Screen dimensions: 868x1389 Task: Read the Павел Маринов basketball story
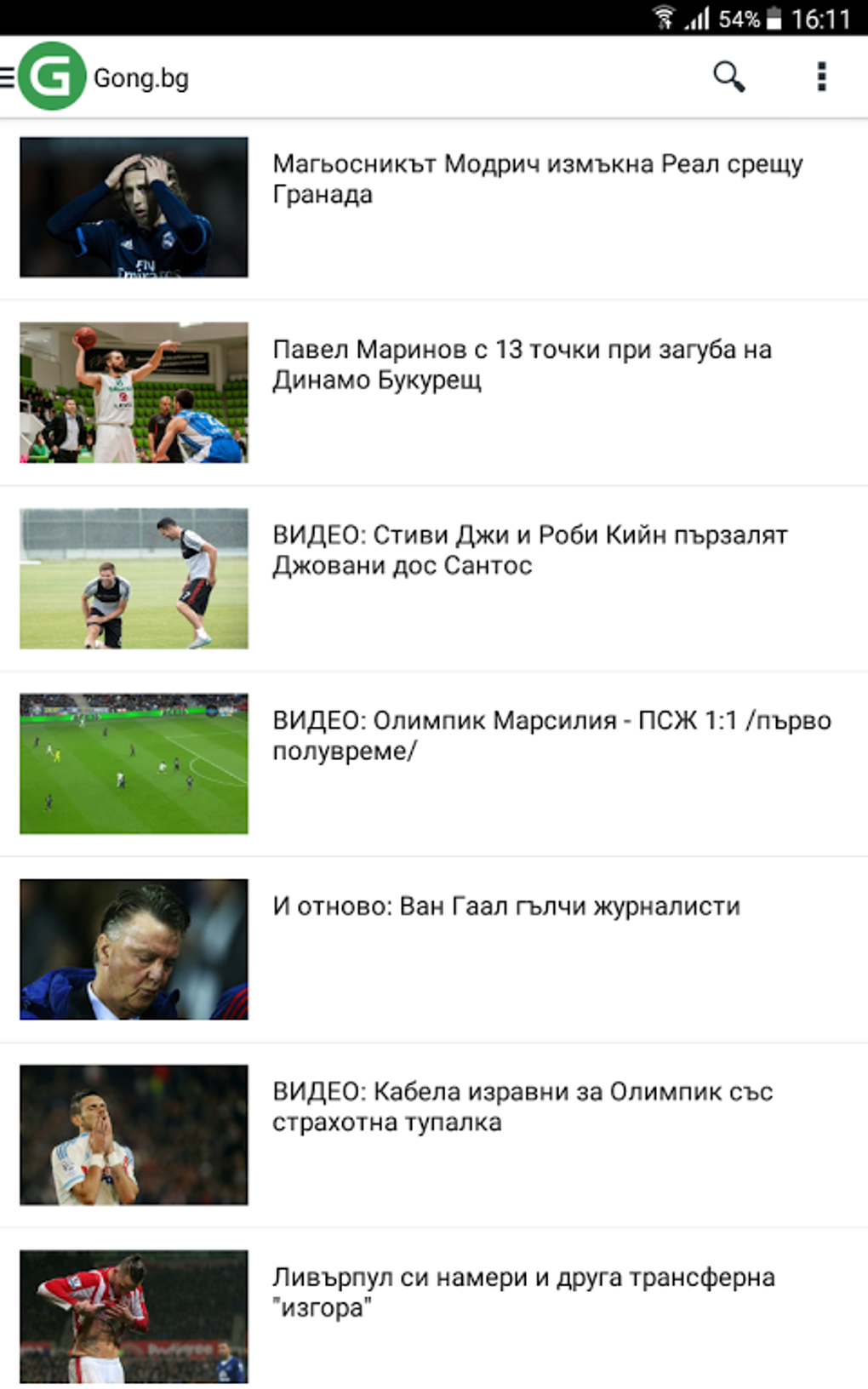pos(521,364)
